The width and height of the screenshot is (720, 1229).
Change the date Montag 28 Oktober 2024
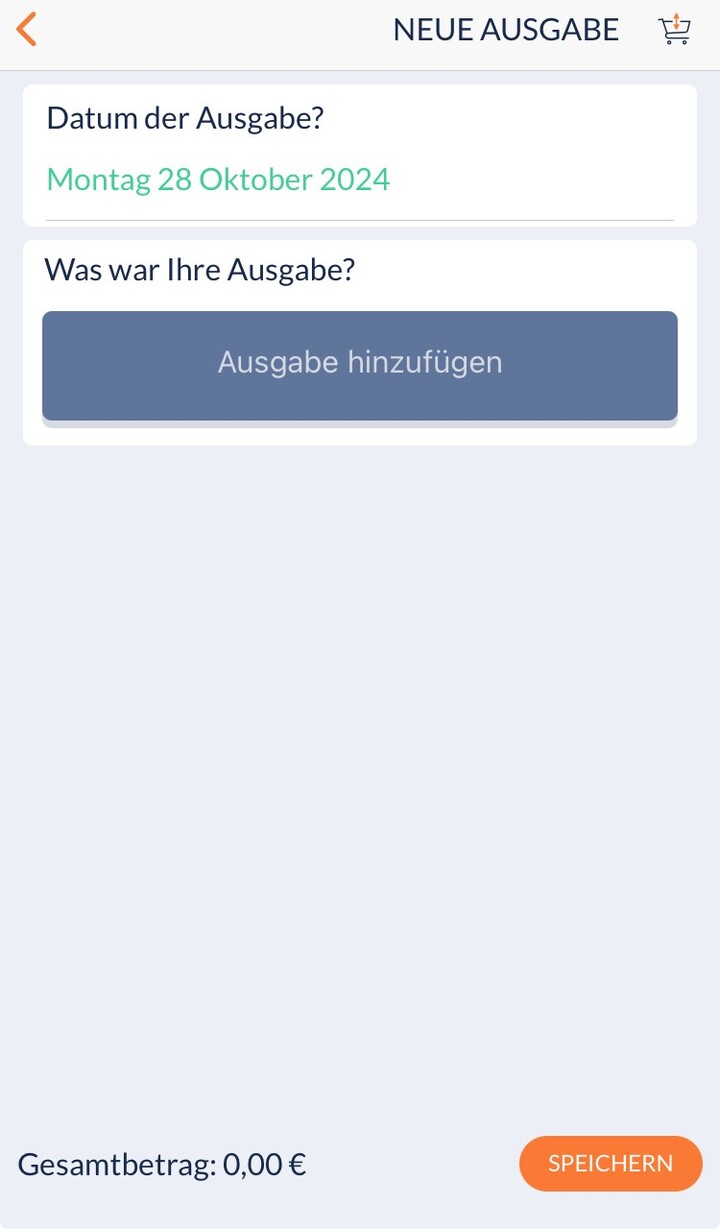(218, 180)
